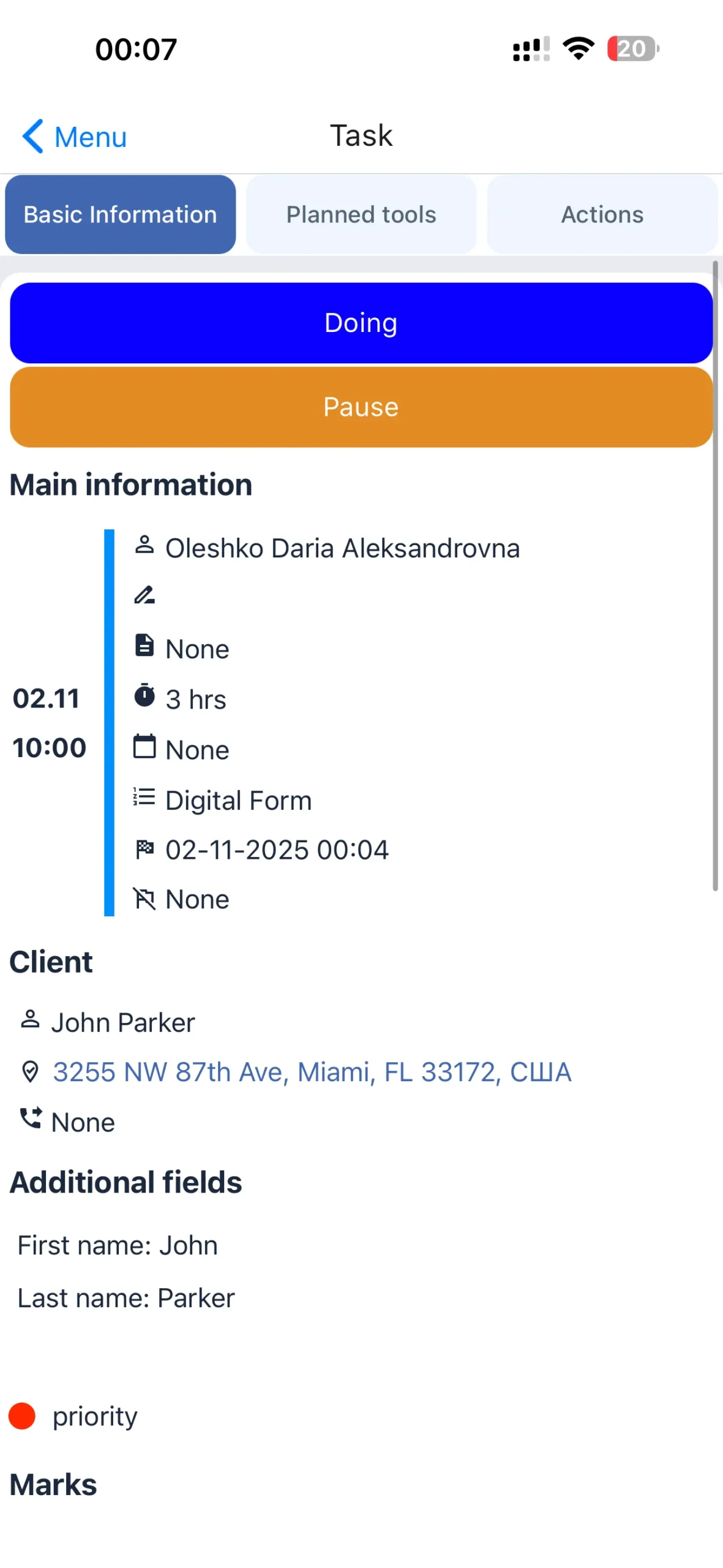
Task: Pause the current task
Action: (x=361, y=407)
